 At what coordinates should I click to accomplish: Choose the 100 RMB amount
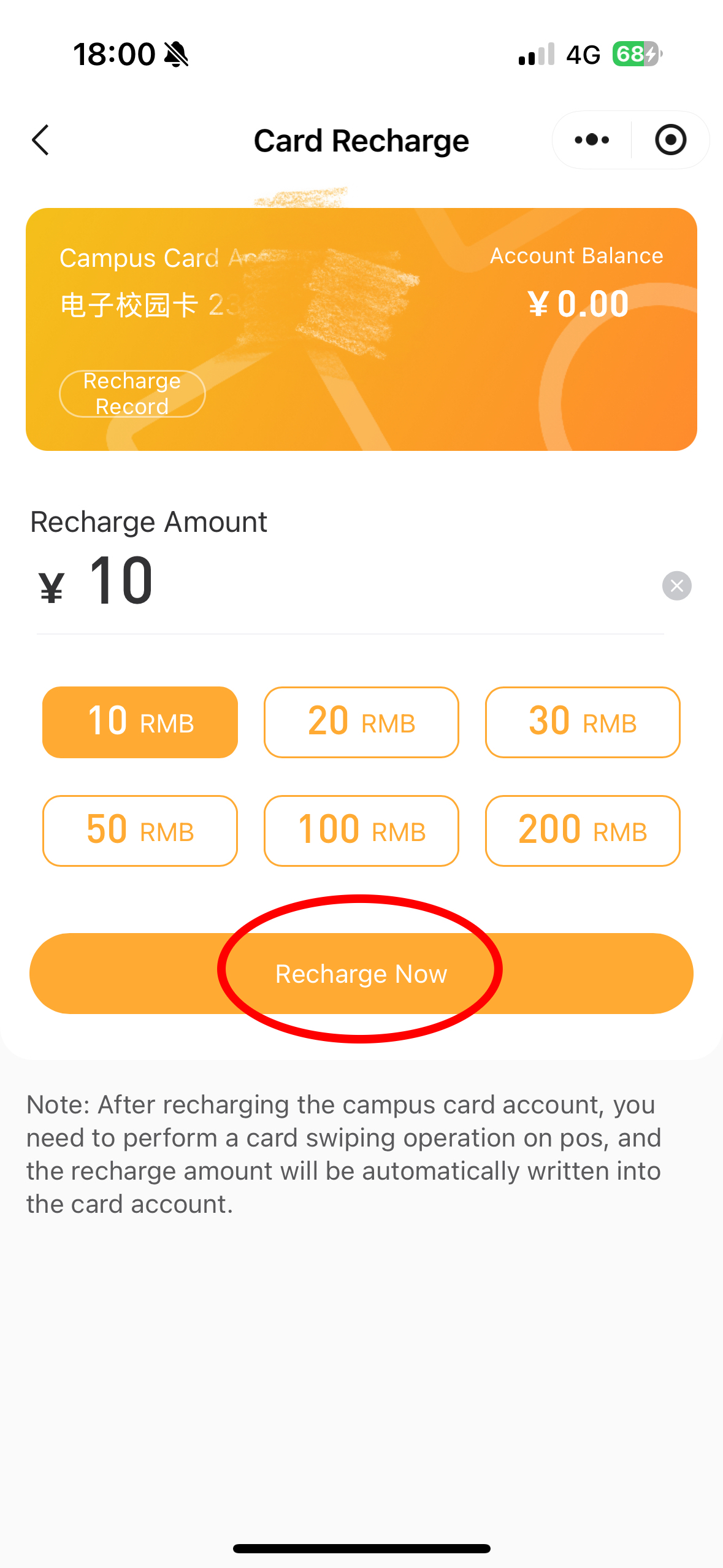pyautogui.click(x=361, y=831)
